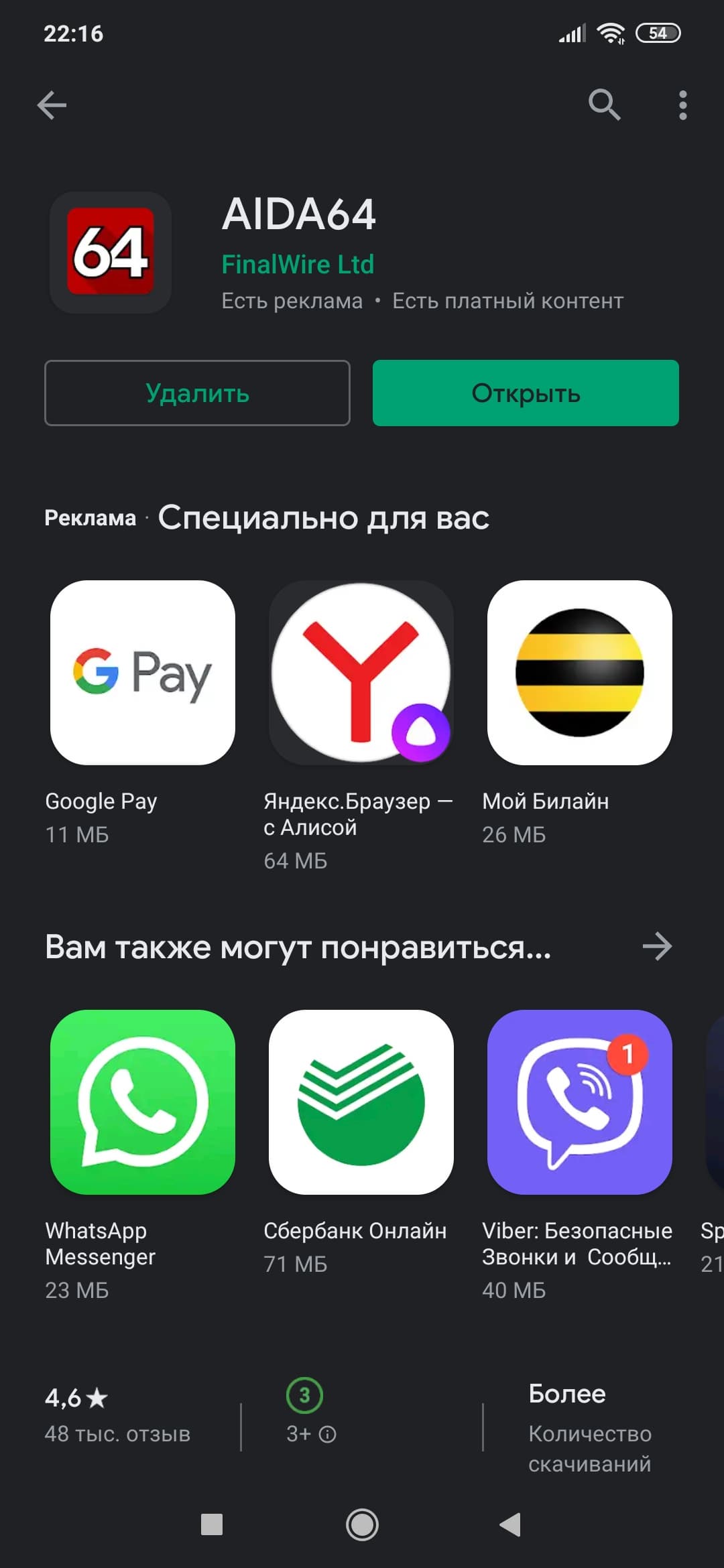The width and height of the screenshot is (724, 1568).
Task: Open search in Play Store
Action: click(x=604, y=105)
